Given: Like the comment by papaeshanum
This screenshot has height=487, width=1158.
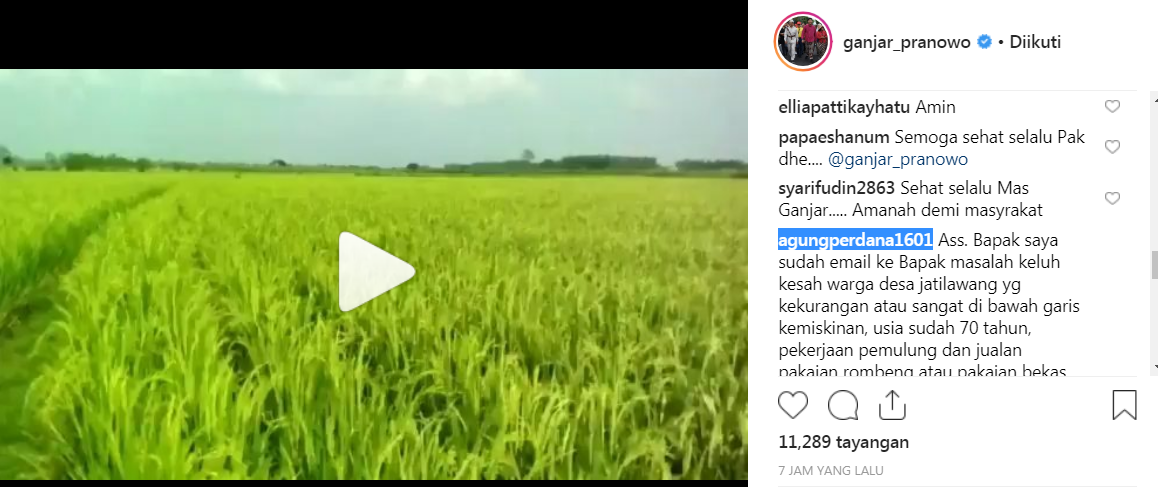Looking at the screenshot, I should pyautogui.click(x=1112, y=147).
